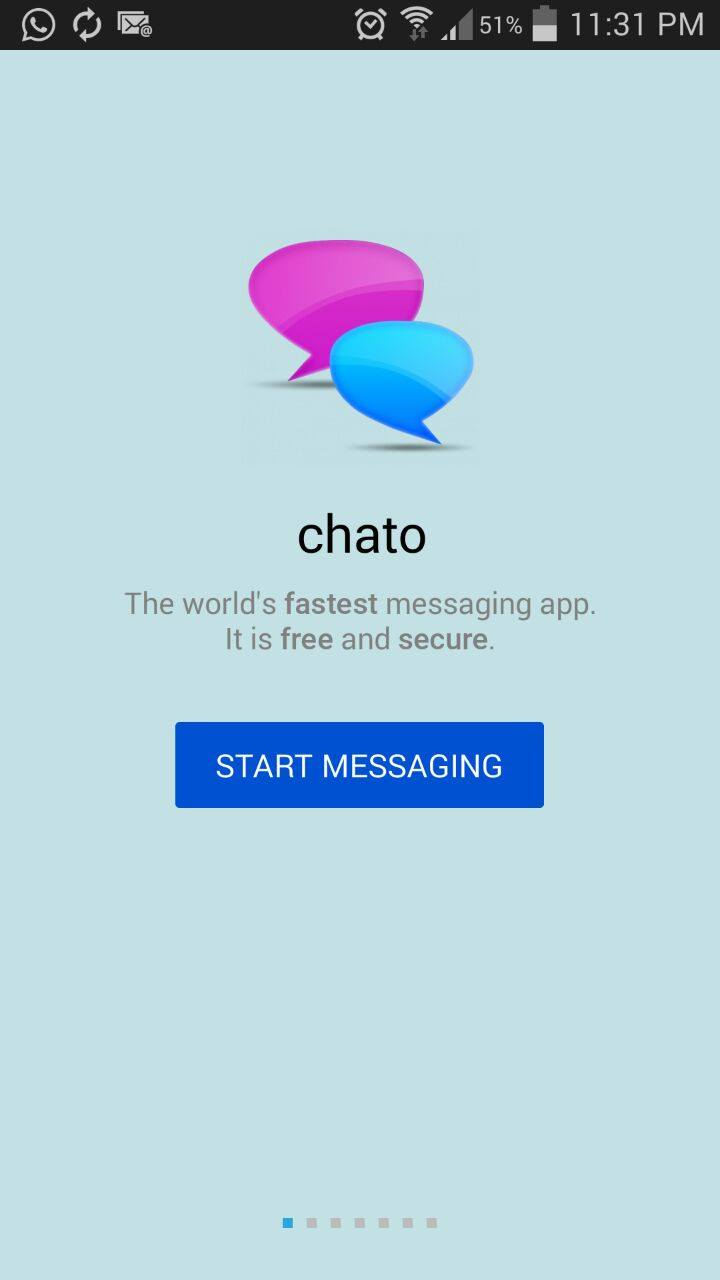The image size is (720, 1280).
Task: Select the fourth page indicator dot
Action: [x=358, y=1222]
